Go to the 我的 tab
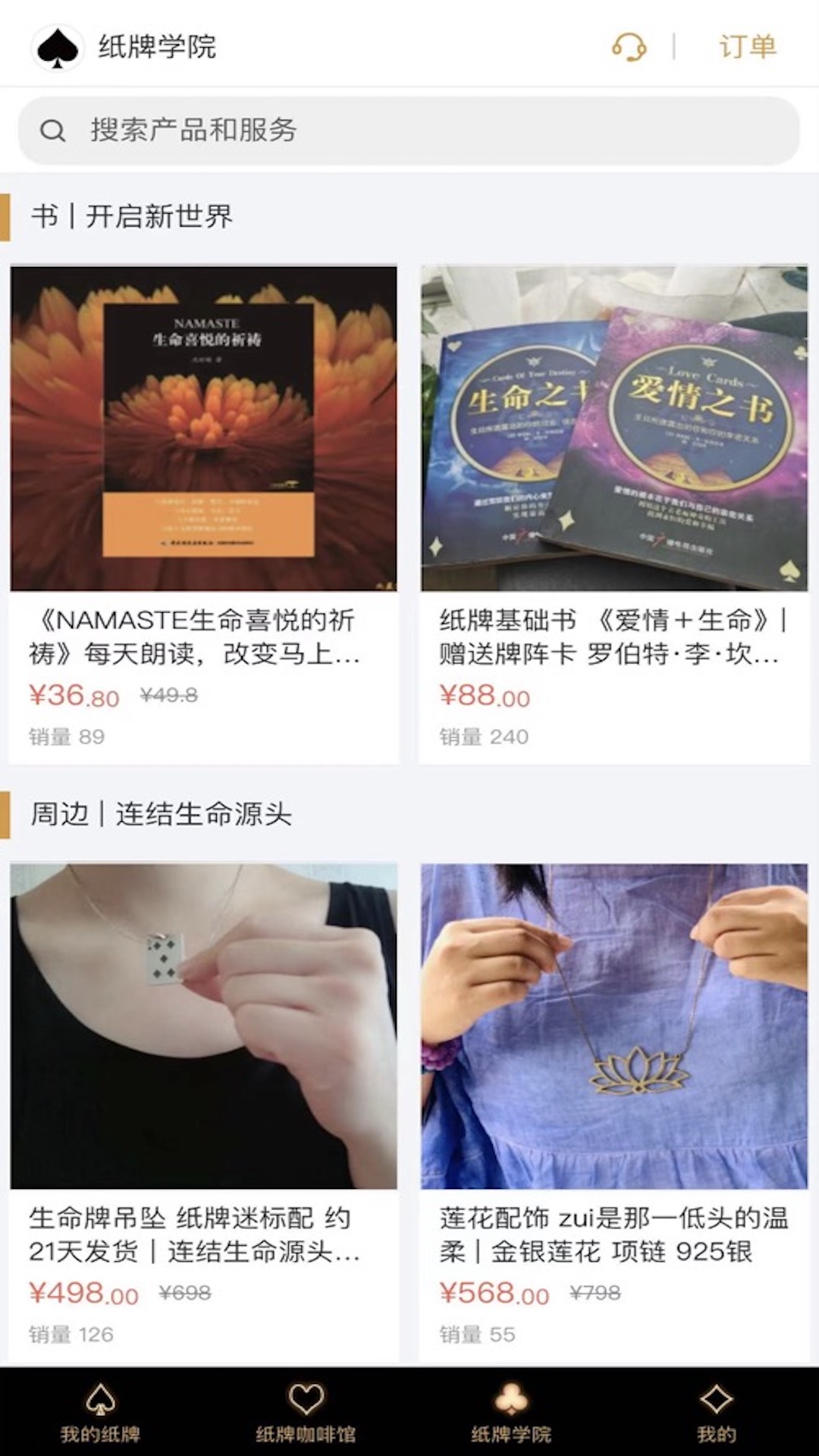The image size is (819, 1456). pos(716,1429)
